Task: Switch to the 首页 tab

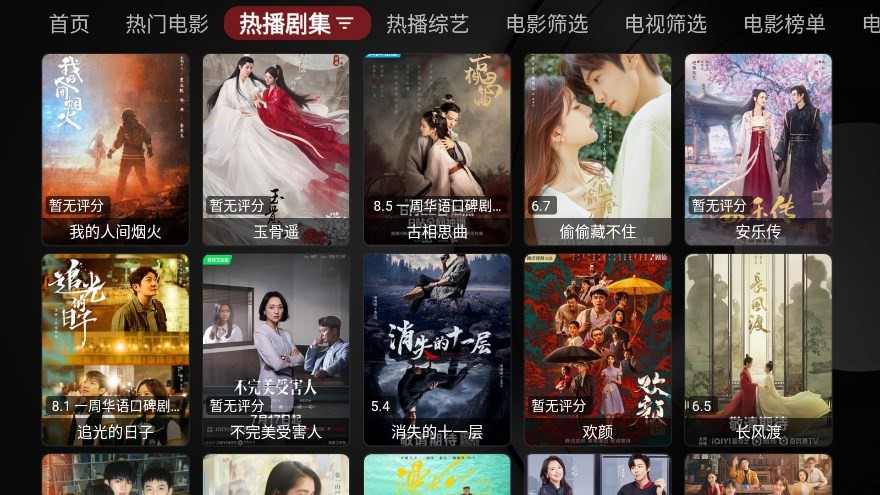Action: coord(69,24)
